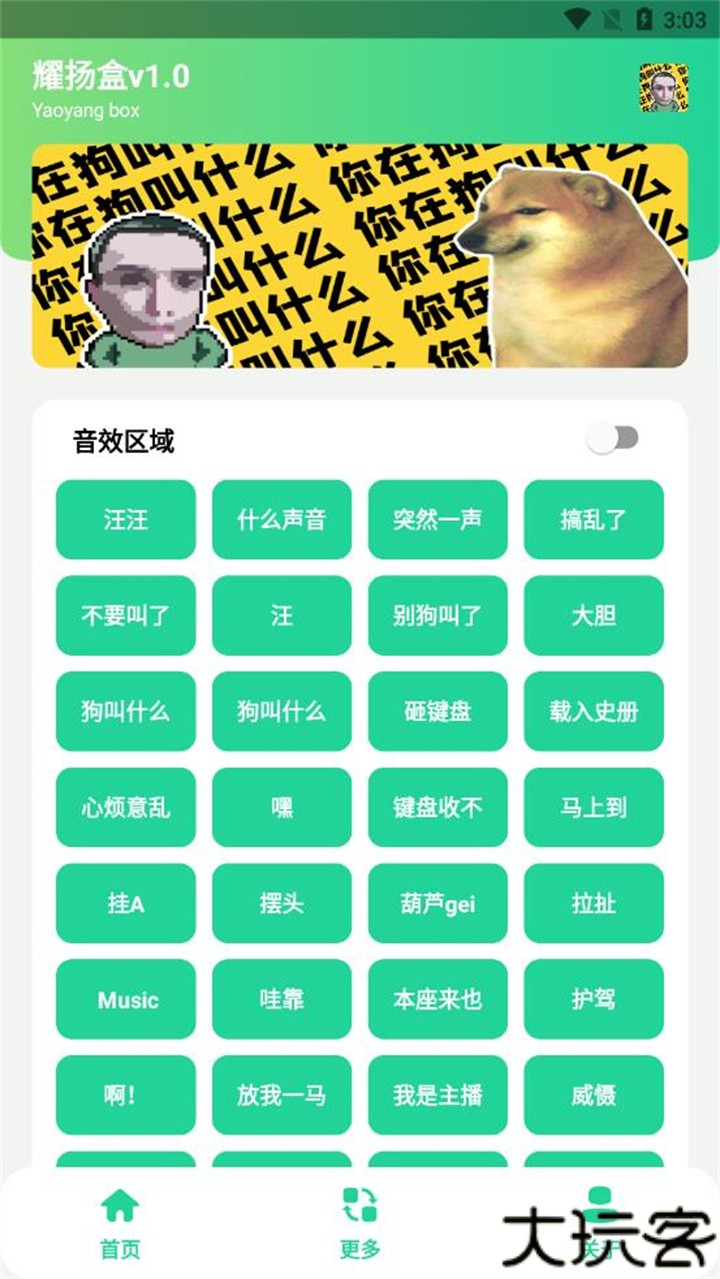Play the 放我一马 sound

coord(281,1095)
